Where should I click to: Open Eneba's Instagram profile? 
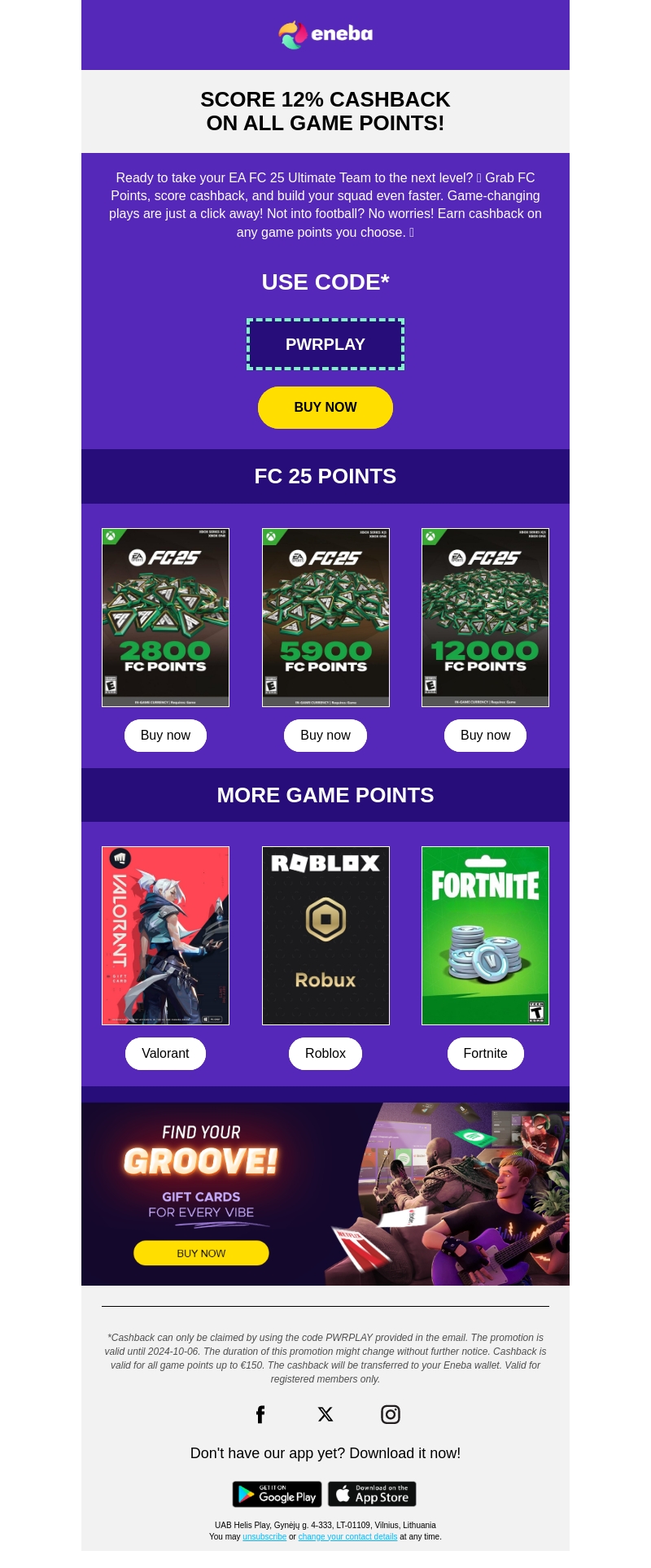pyautogui.click(x=391, y=1414)
